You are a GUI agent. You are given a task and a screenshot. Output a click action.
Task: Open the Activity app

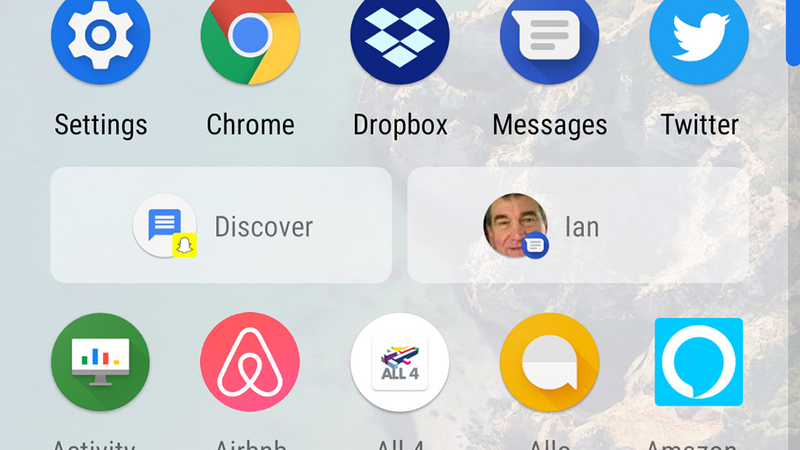tap(100, 363)
